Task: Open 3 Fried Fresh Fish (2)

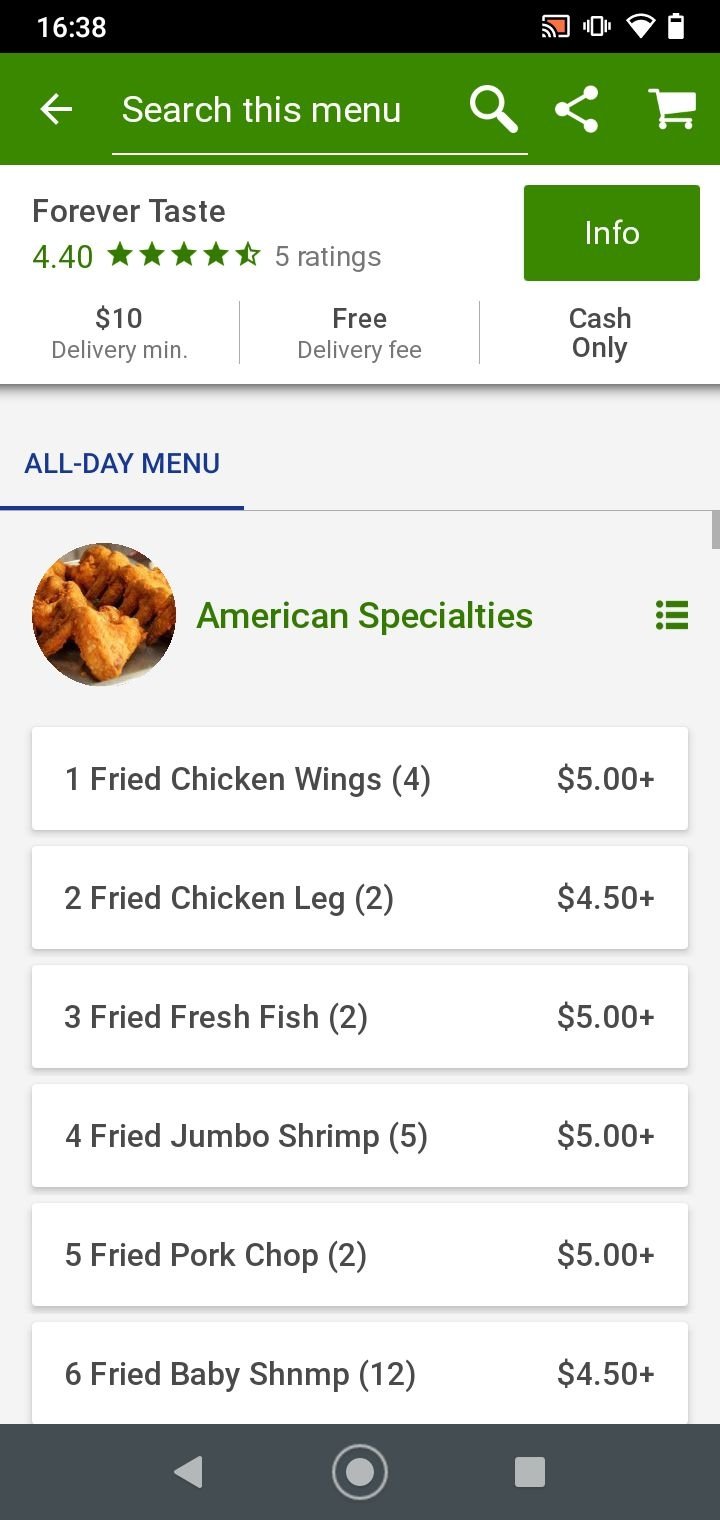Action: pos(360,1017)
